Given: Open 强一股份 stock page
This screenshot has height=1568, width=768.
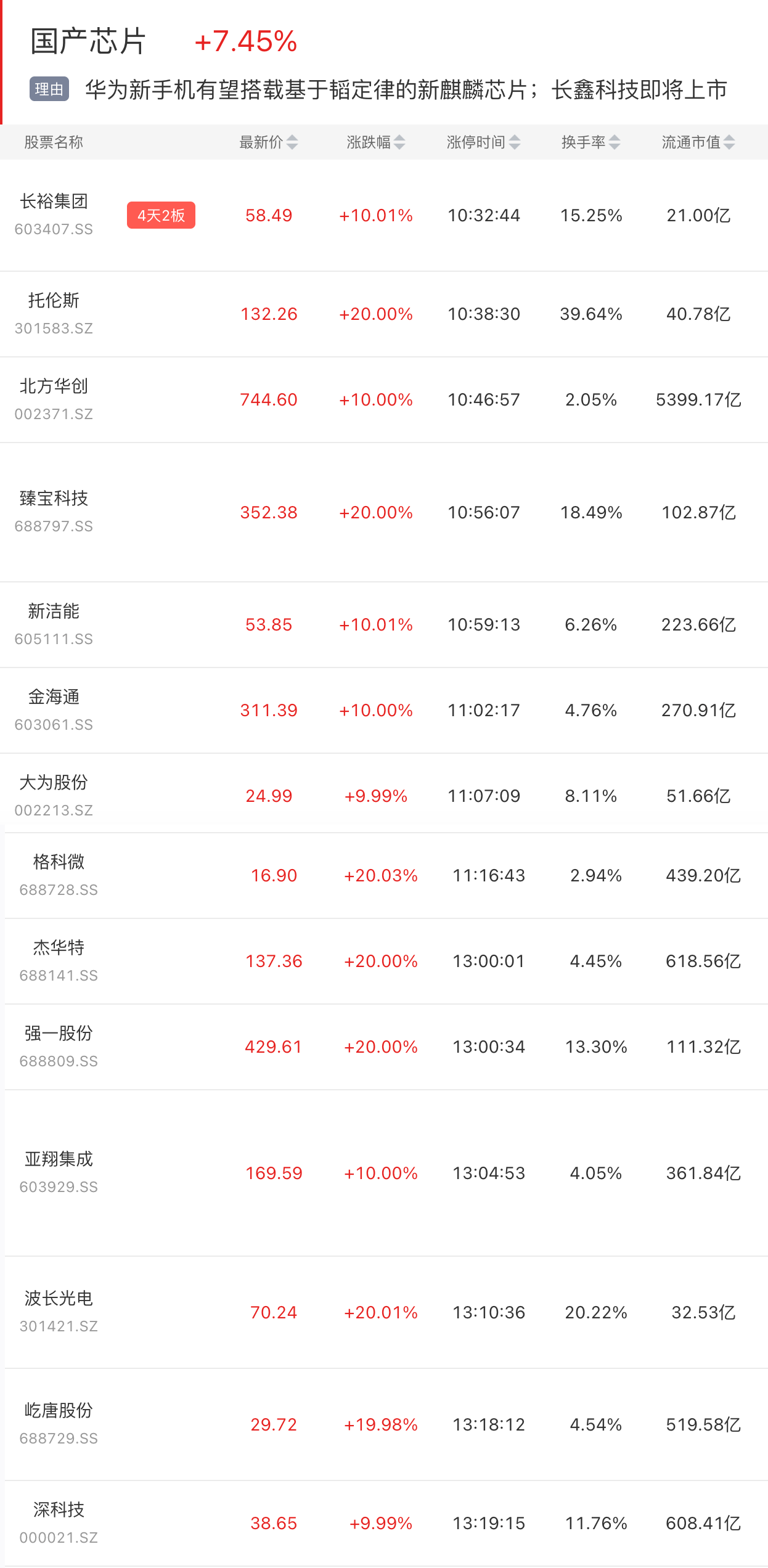Looking at the screenshot, I should click(x=386, y=1047).
